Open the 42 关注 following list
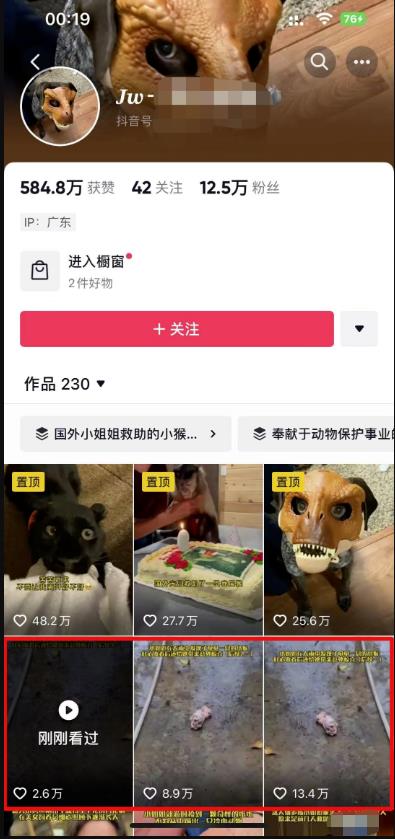 (x=157, y=188)
